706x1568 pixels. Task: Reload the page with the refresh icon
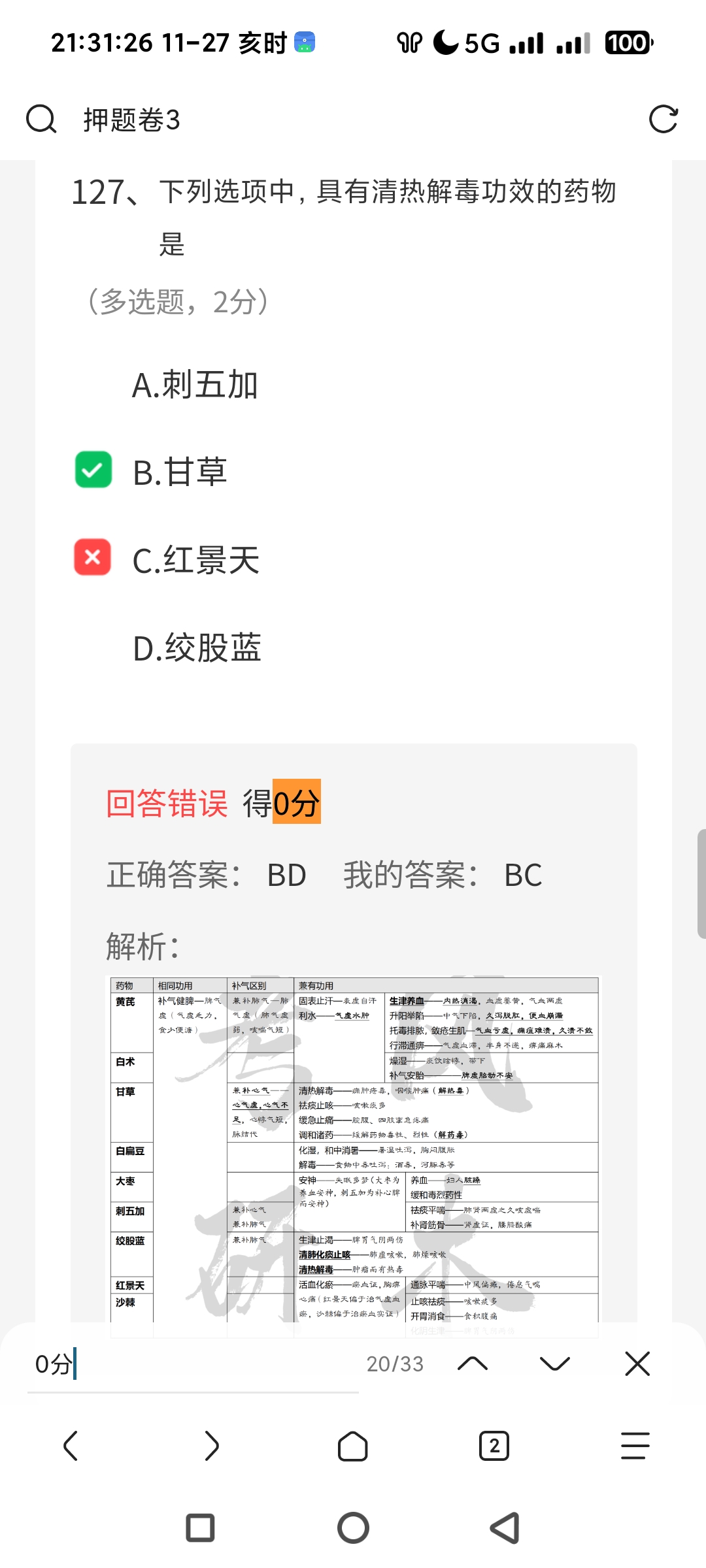point(663,120)
